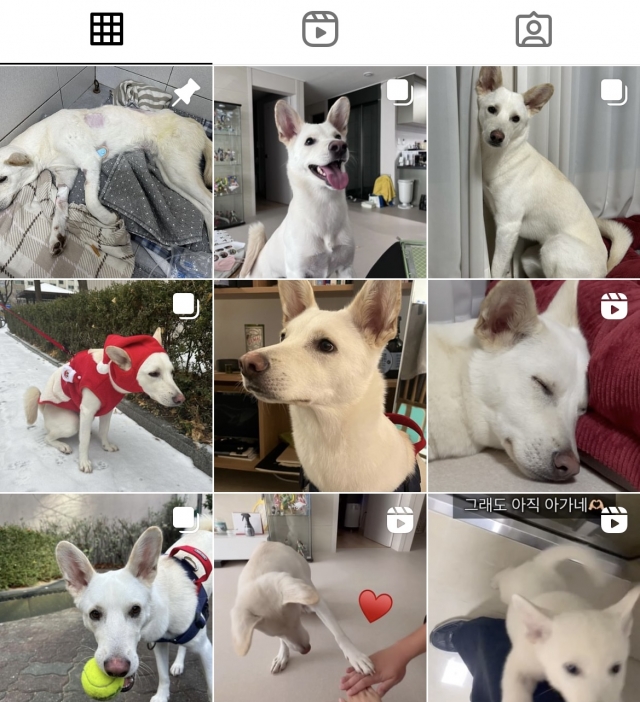Open reel of dog sleeping on red cushion
640x702 pixels.
tap(533, 385)
